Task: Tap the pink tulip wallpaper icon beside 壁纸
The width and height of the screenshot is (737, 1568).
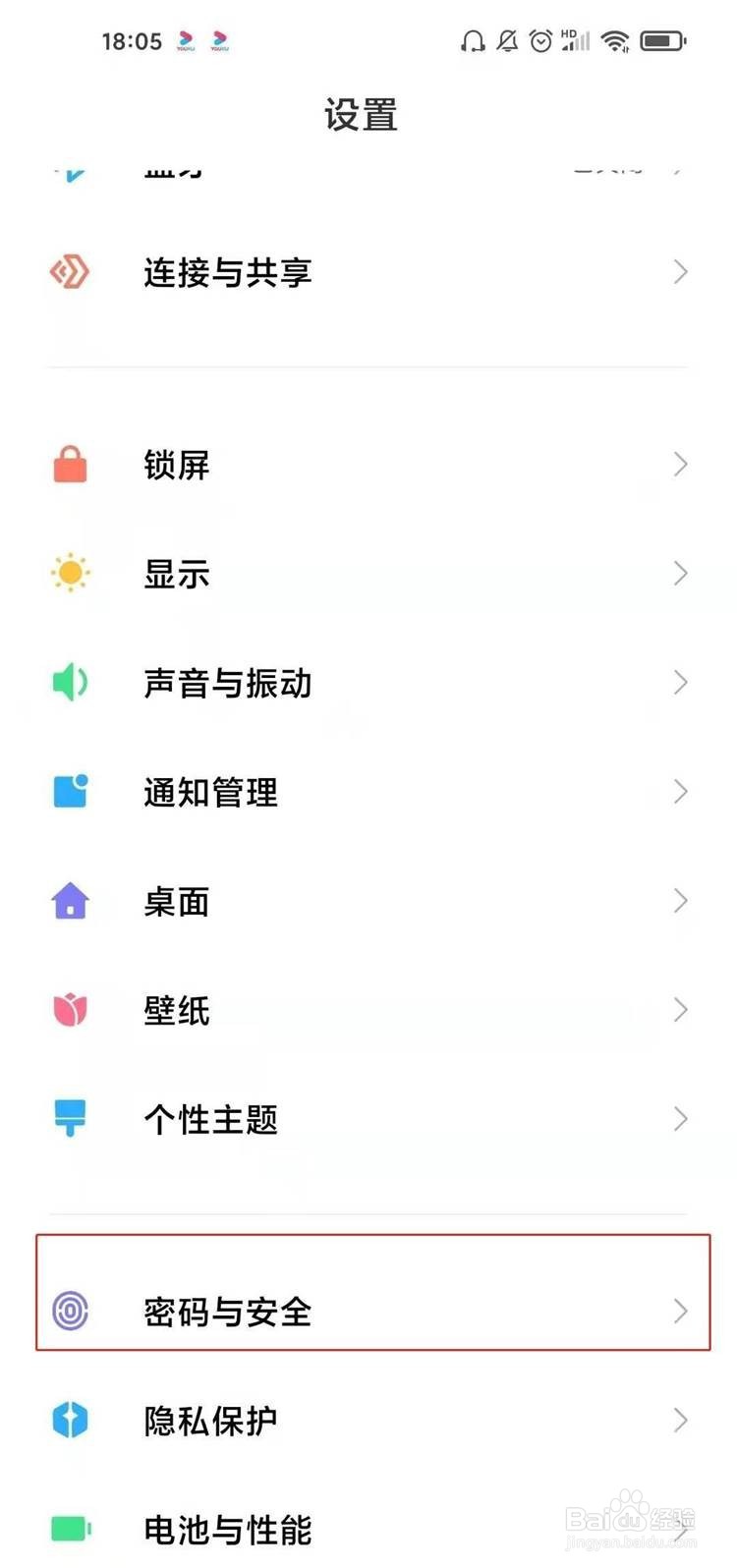Action: point(69,1010)
